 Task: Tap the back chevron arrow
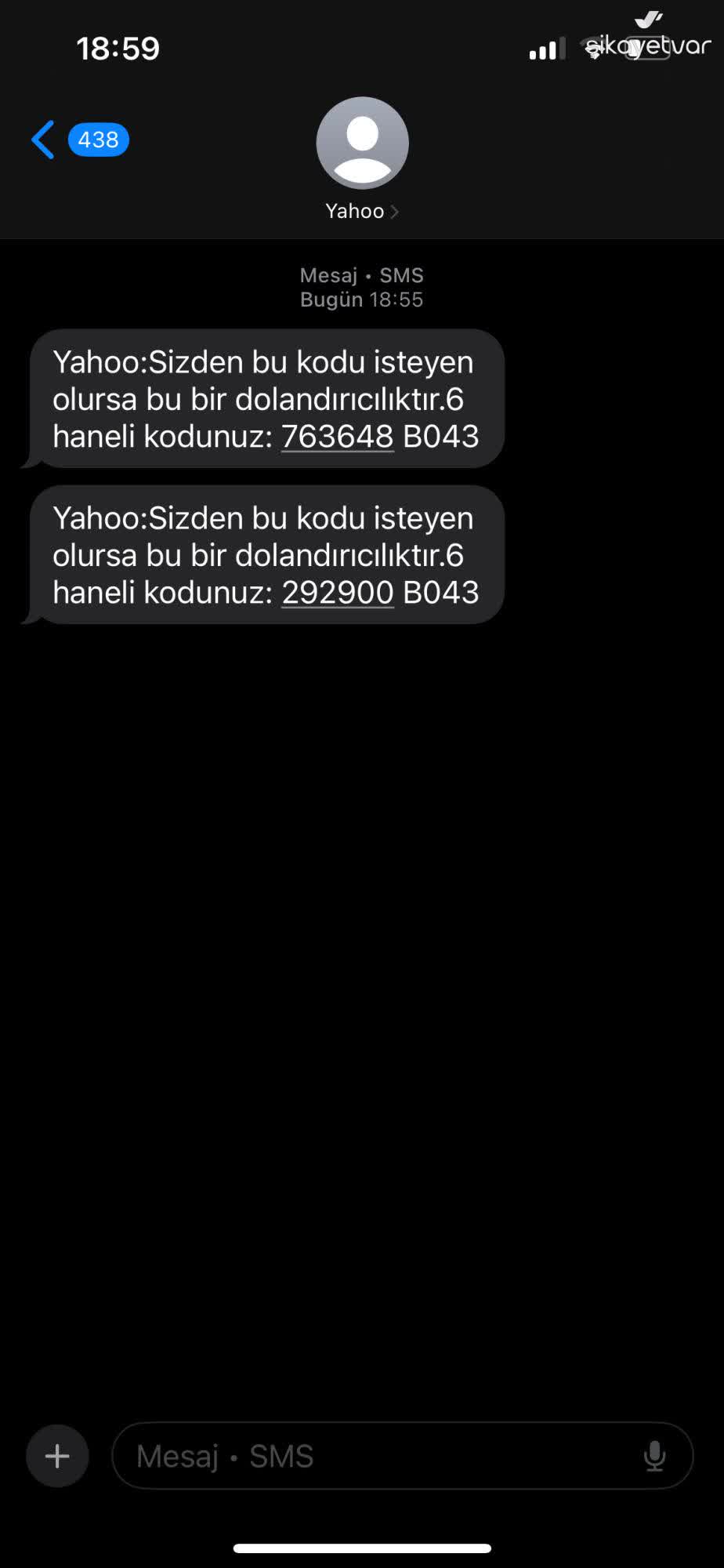(x=42, y=140)
